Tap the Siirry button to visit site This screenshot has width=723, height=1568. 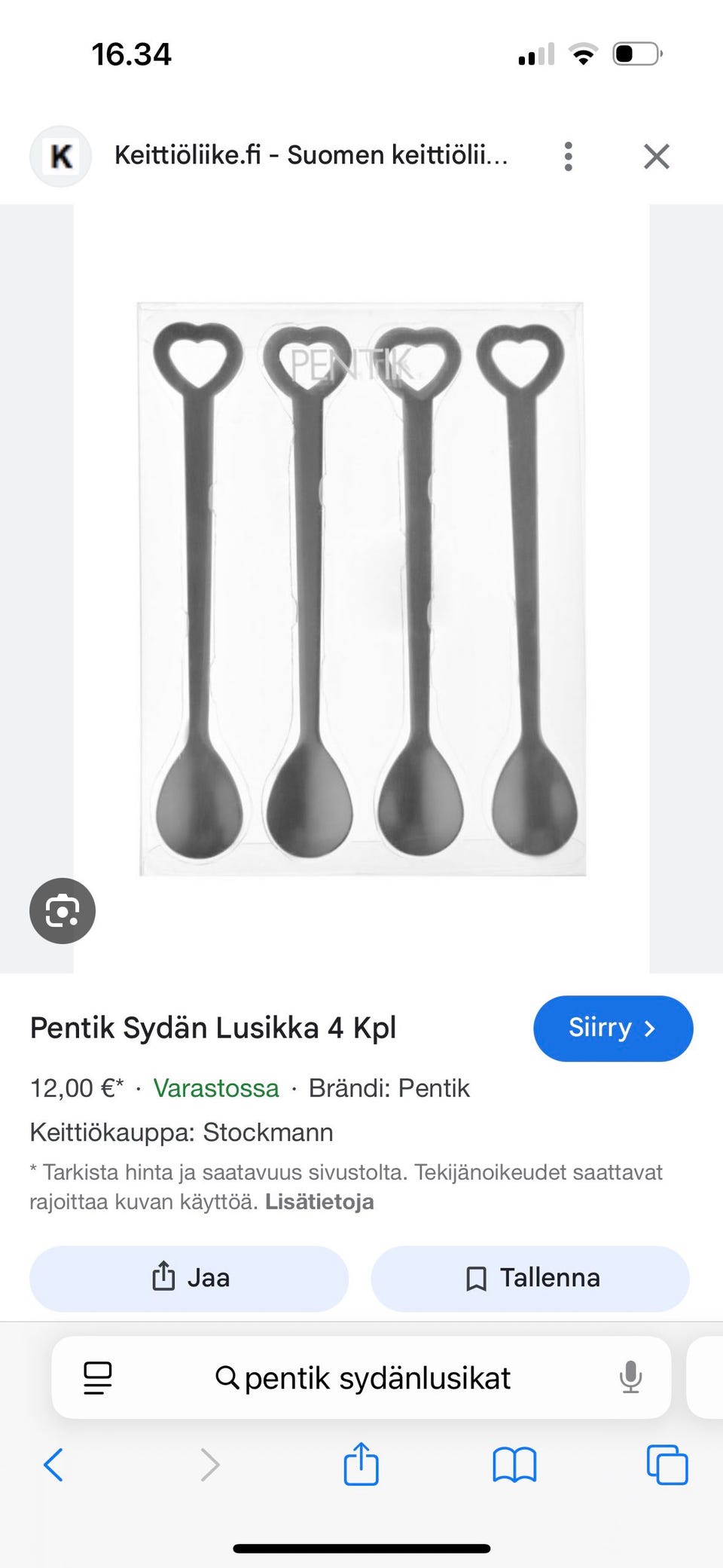[612, 1029]
